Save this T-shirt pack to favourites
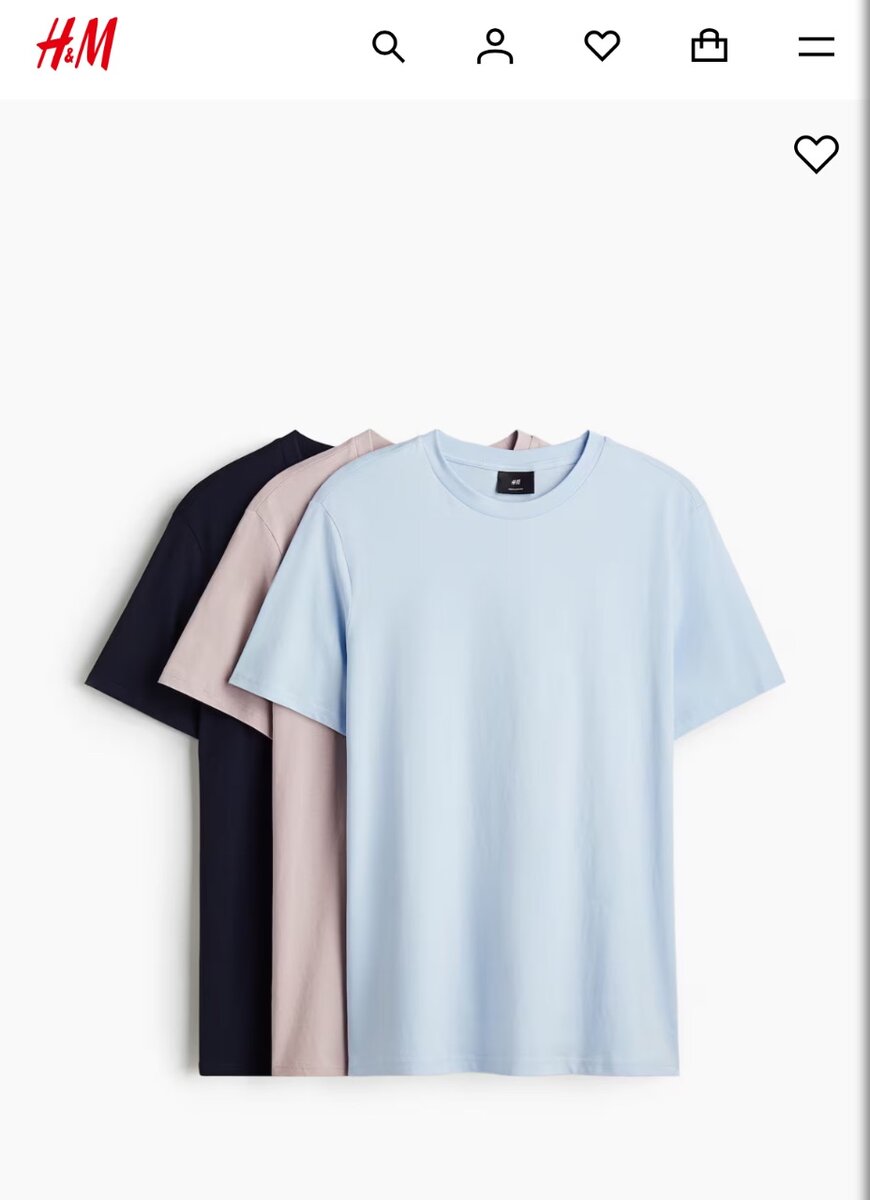Viewport: 870px width, 1200px height. [x=816, y=154]
